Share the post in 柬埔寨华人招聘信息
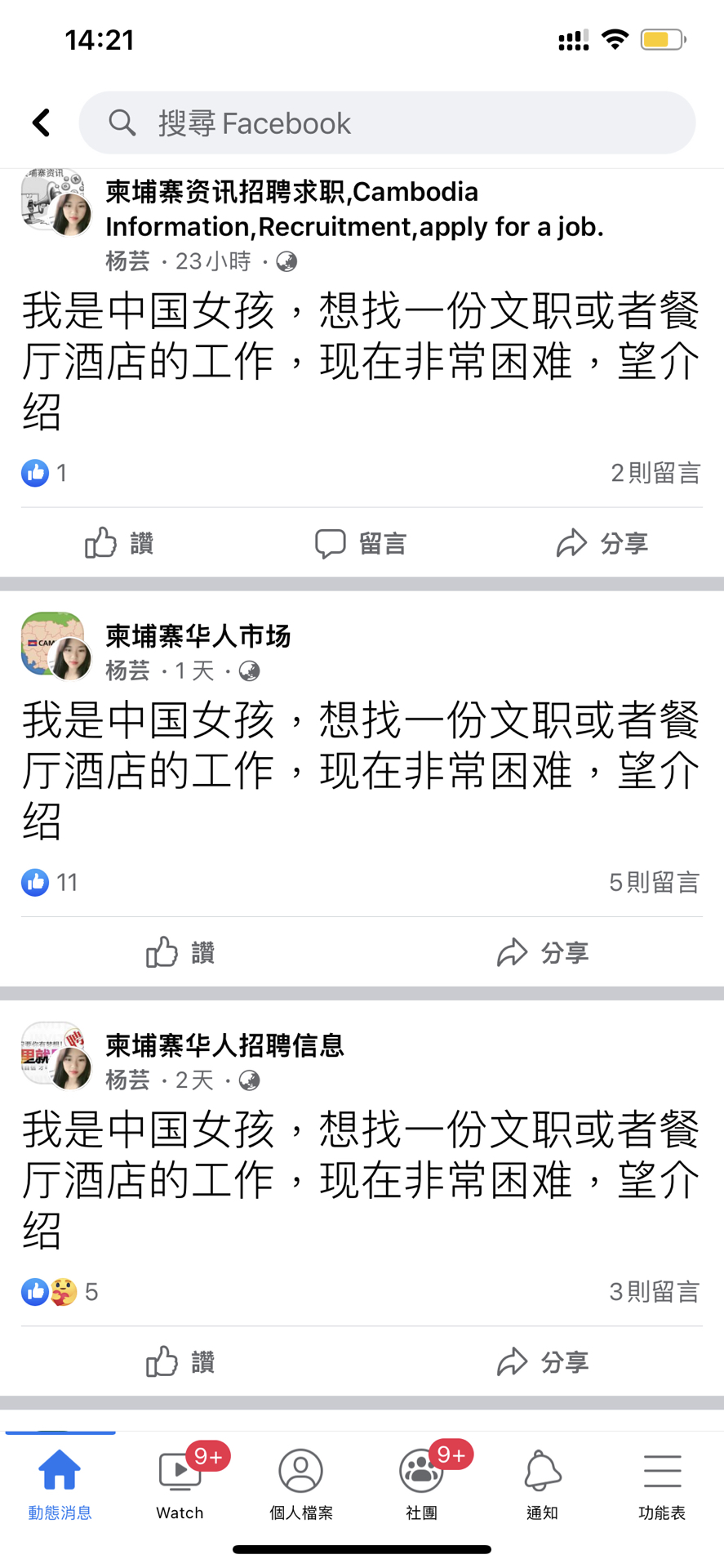This screenshot has width=724, height=1568. click(x=543, y=1362)
